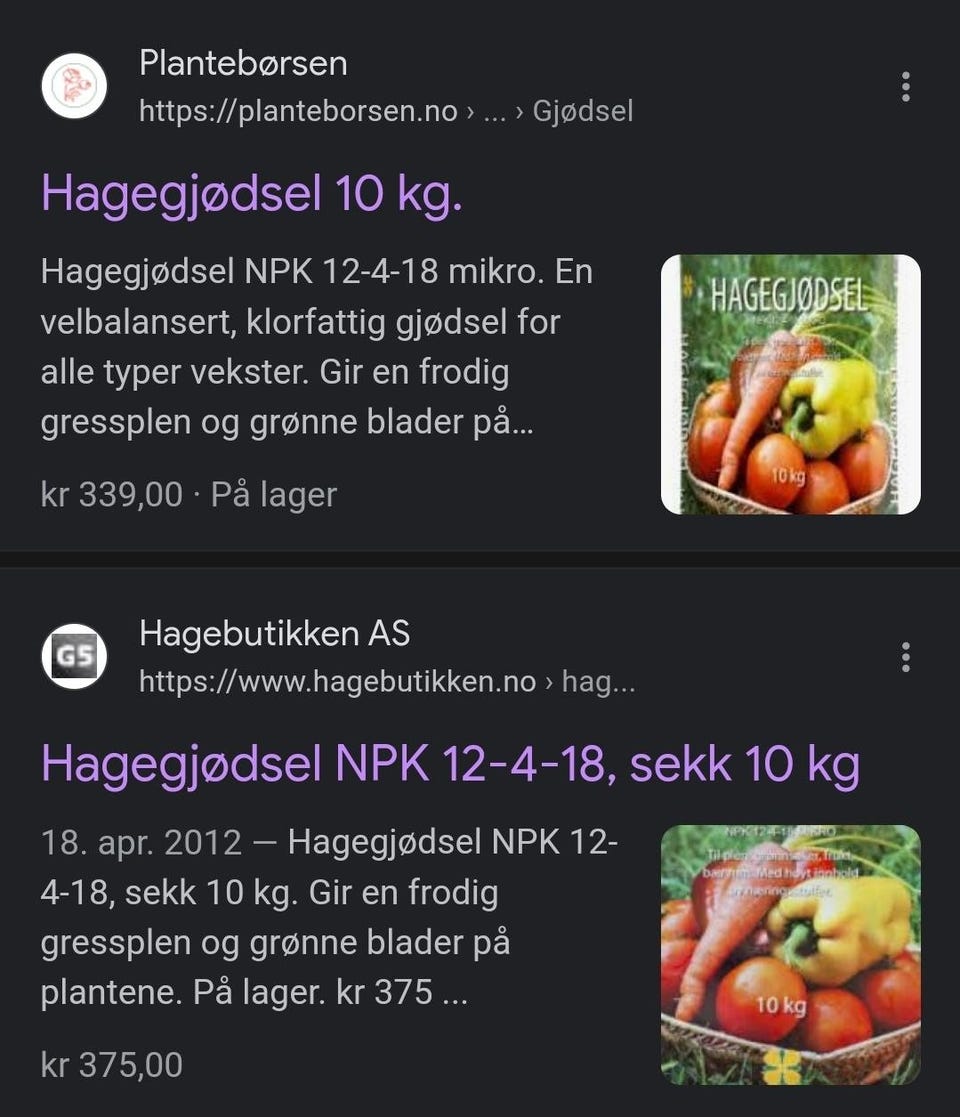Screen dimensions: 960x1117
Task: Open the "Hagegjødsel 10 kg." result link
Action: (x=252, y=193)
